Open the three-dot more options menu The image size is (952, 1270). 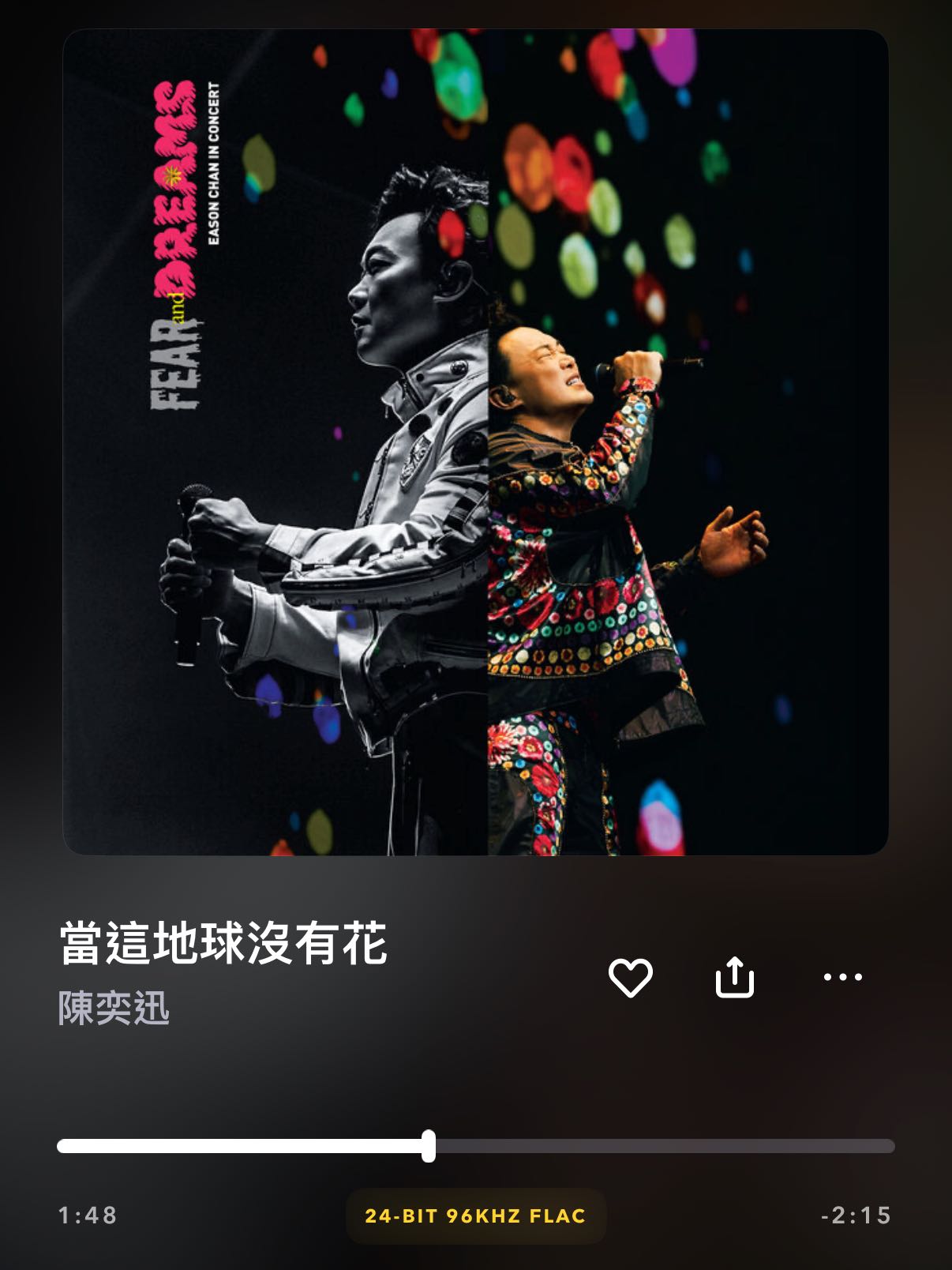[x=842, y=977]
